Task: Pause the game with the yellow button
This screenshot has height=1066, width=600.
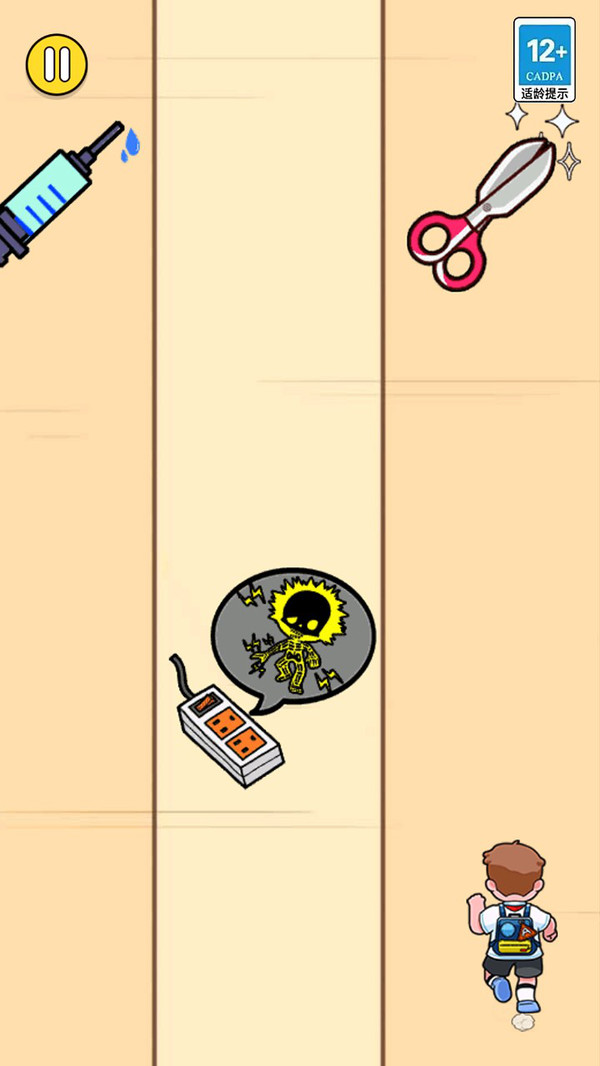Action: coord(56,65)
